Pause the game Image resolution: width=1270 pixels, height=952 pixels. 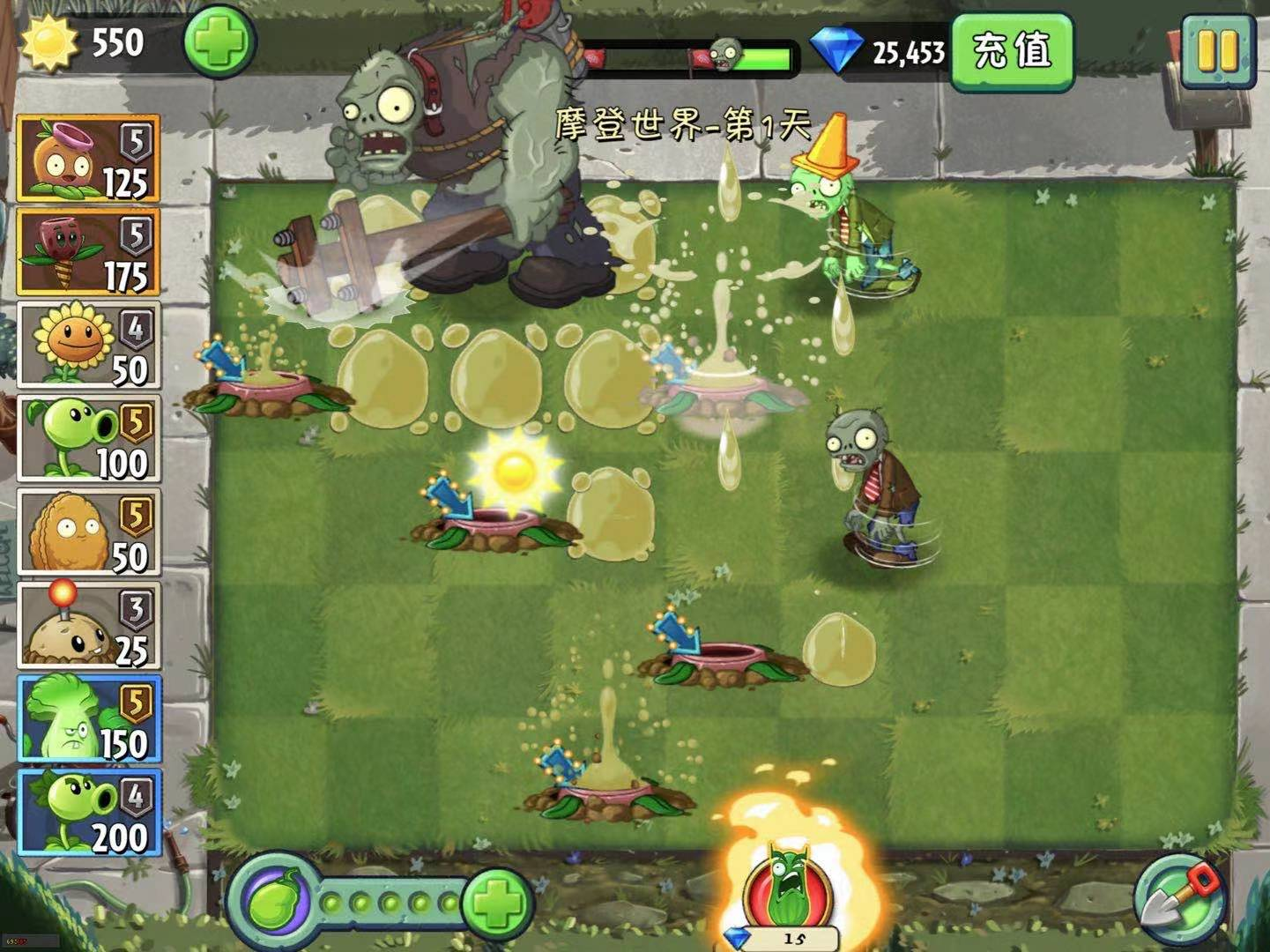tap(1218, 50)
